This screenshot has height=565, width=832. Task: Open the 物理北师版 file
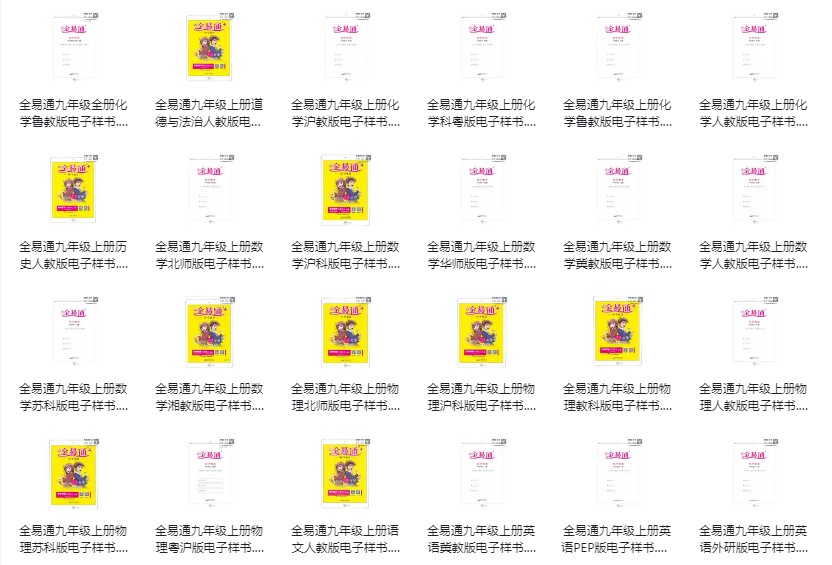345,330
